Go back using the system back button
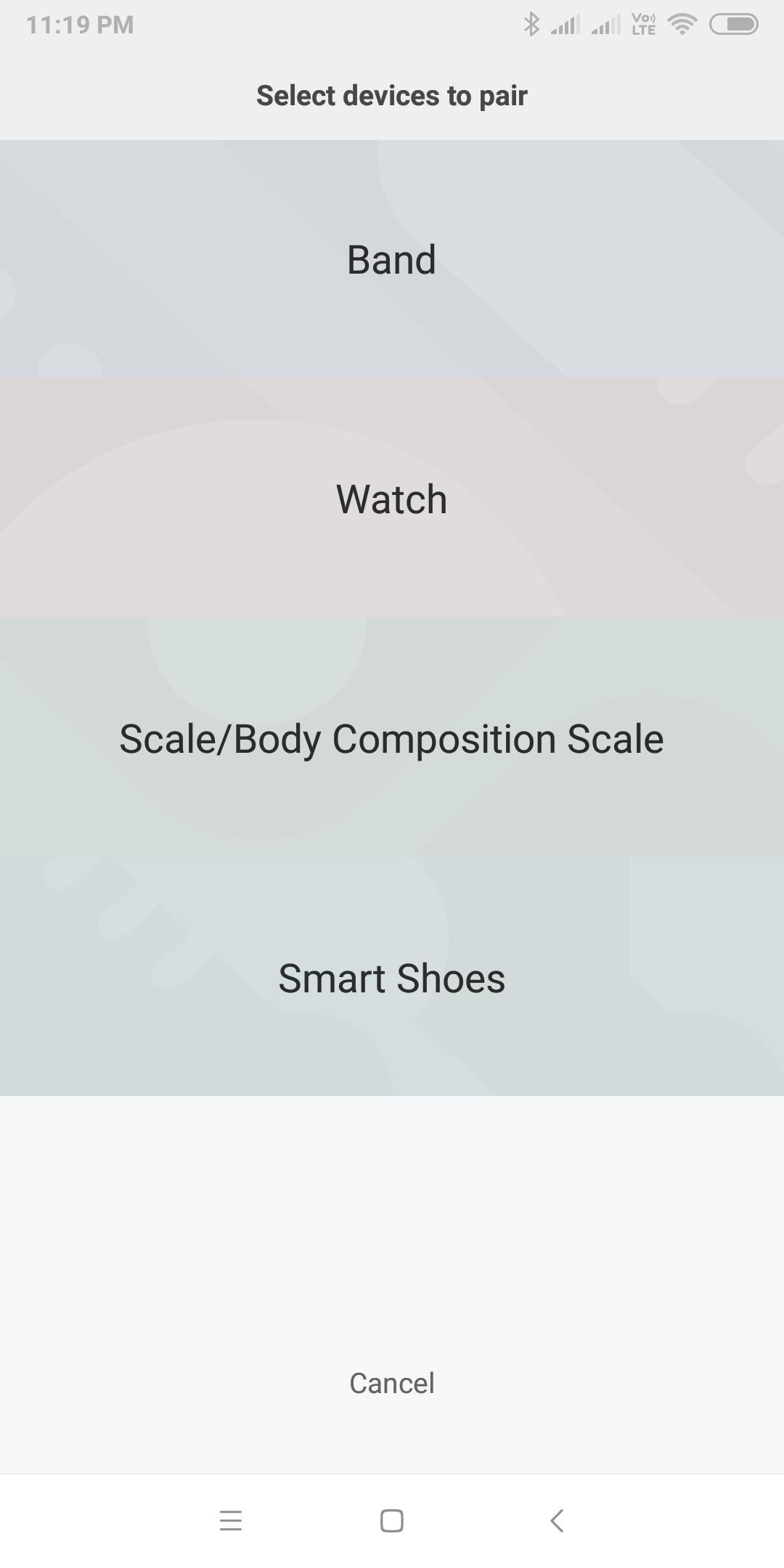 [x=557, y=1520]
